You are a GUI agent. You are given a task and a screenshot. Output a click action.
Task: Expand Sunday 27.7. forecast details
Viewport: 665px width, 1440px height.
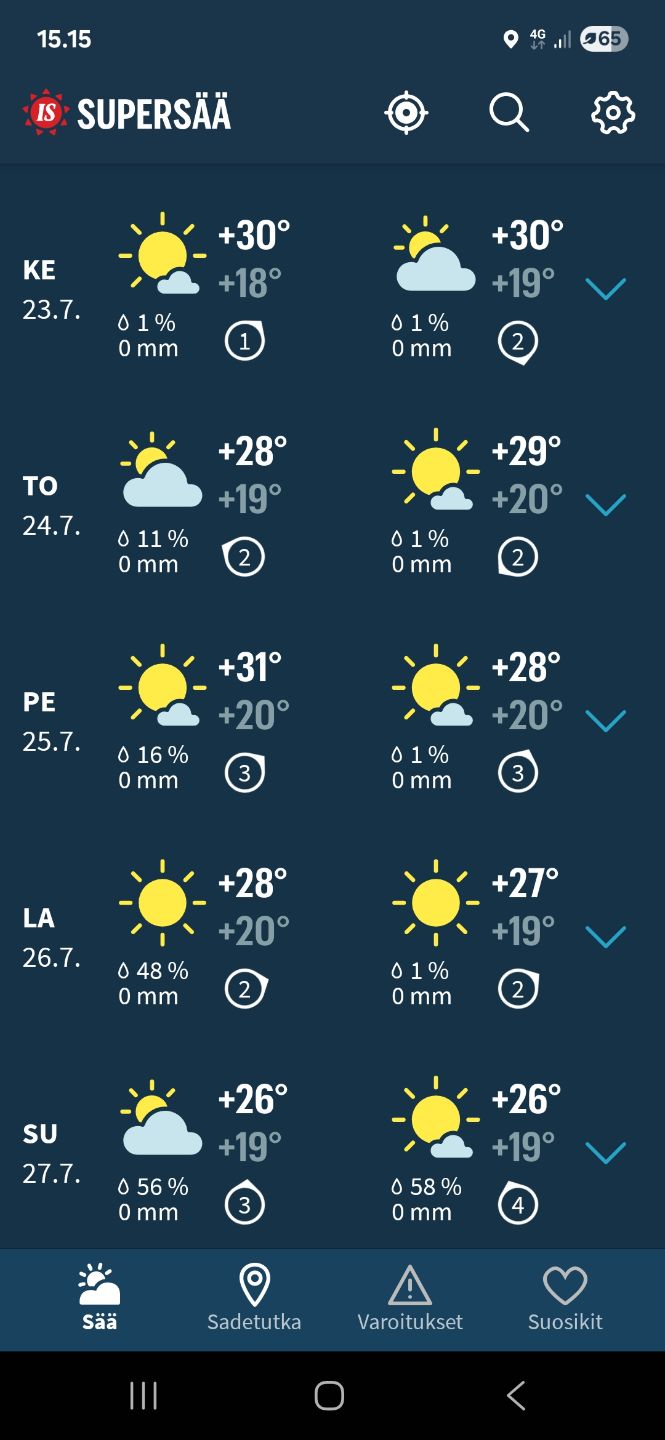point(605,1153)
